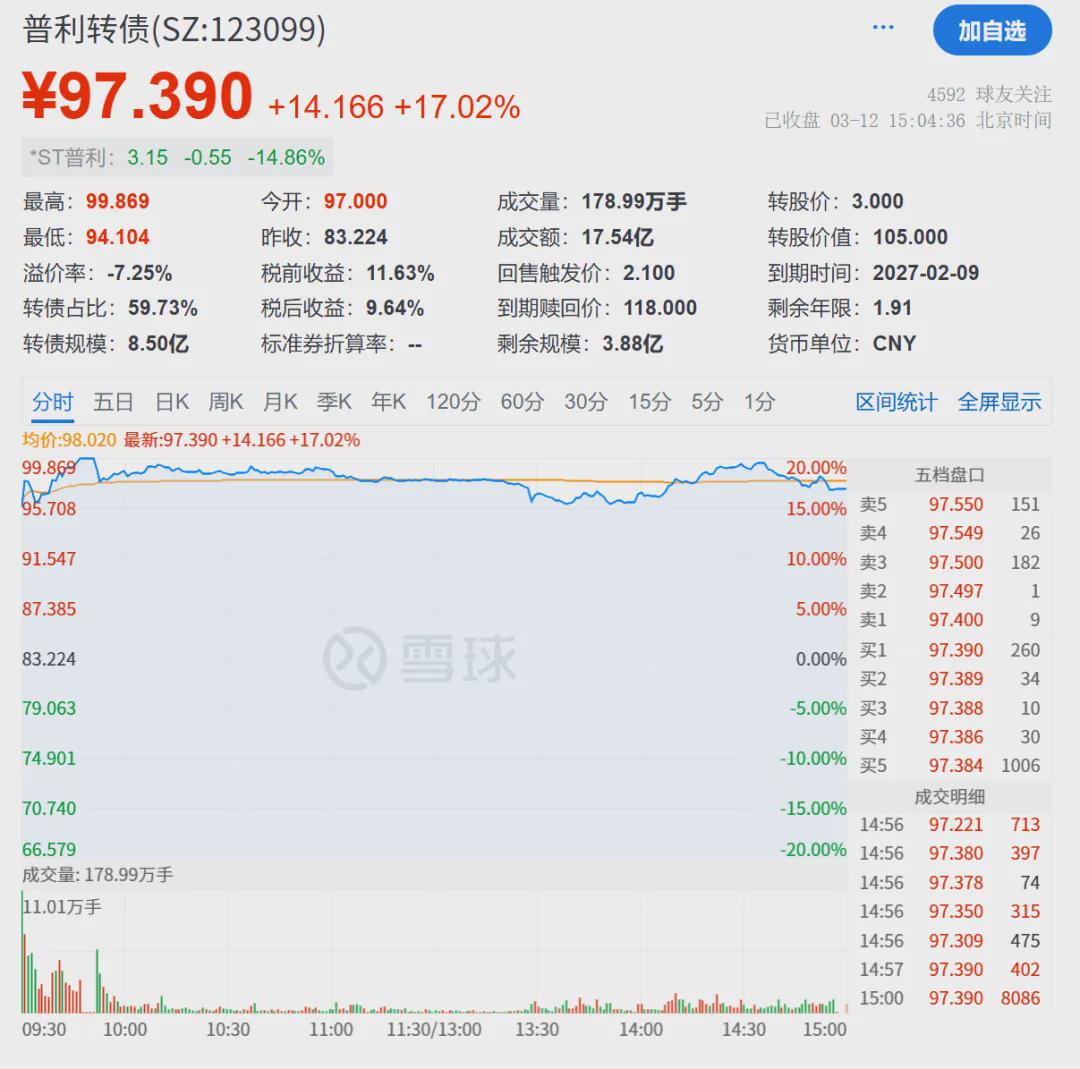Open 区间统计 range statistics
The width and height of the screenshot is (1080, 1069).
click(896, 402)
